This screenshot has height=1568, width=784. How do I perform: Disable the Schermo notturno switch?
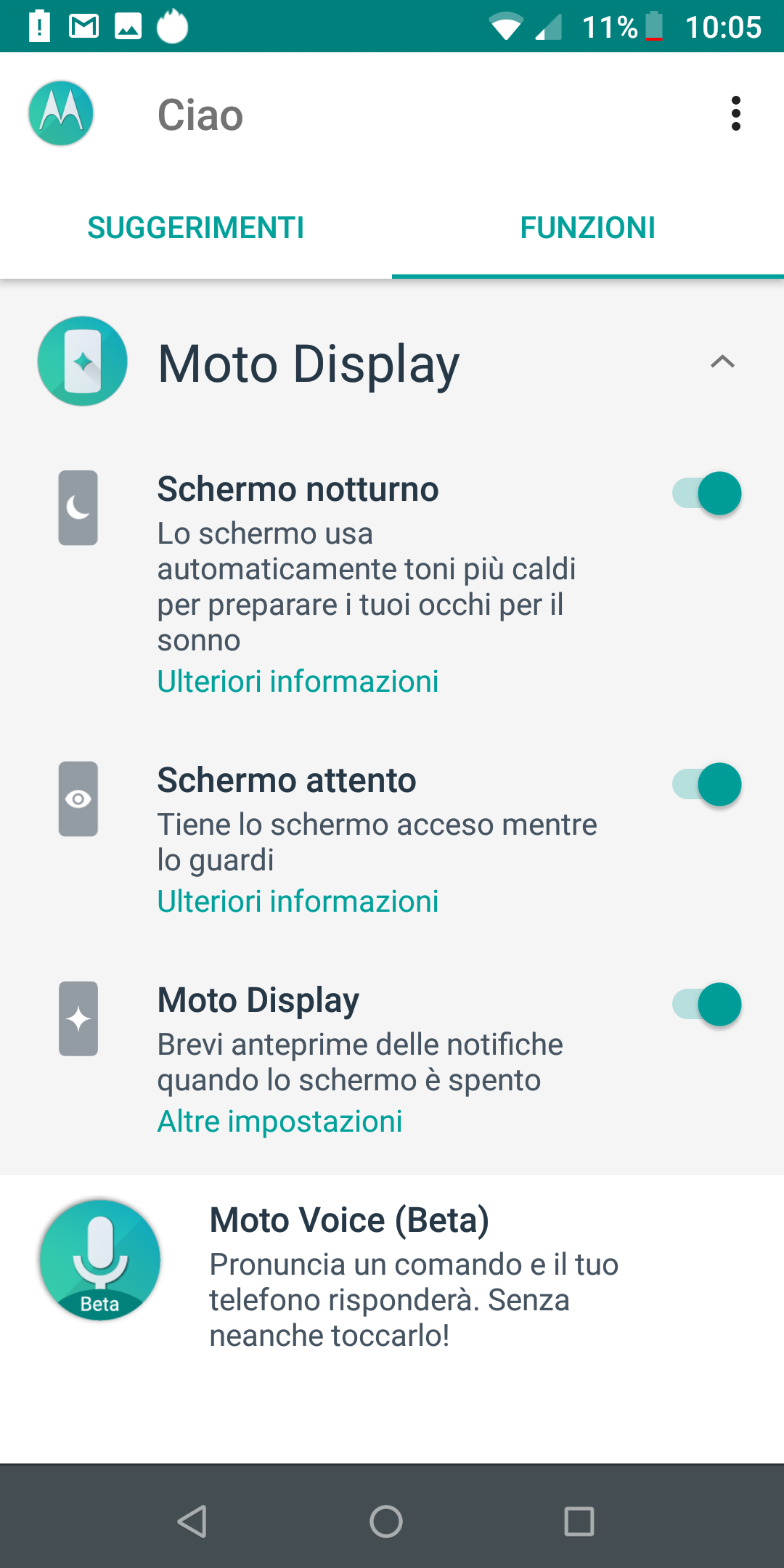pos(706,494)
